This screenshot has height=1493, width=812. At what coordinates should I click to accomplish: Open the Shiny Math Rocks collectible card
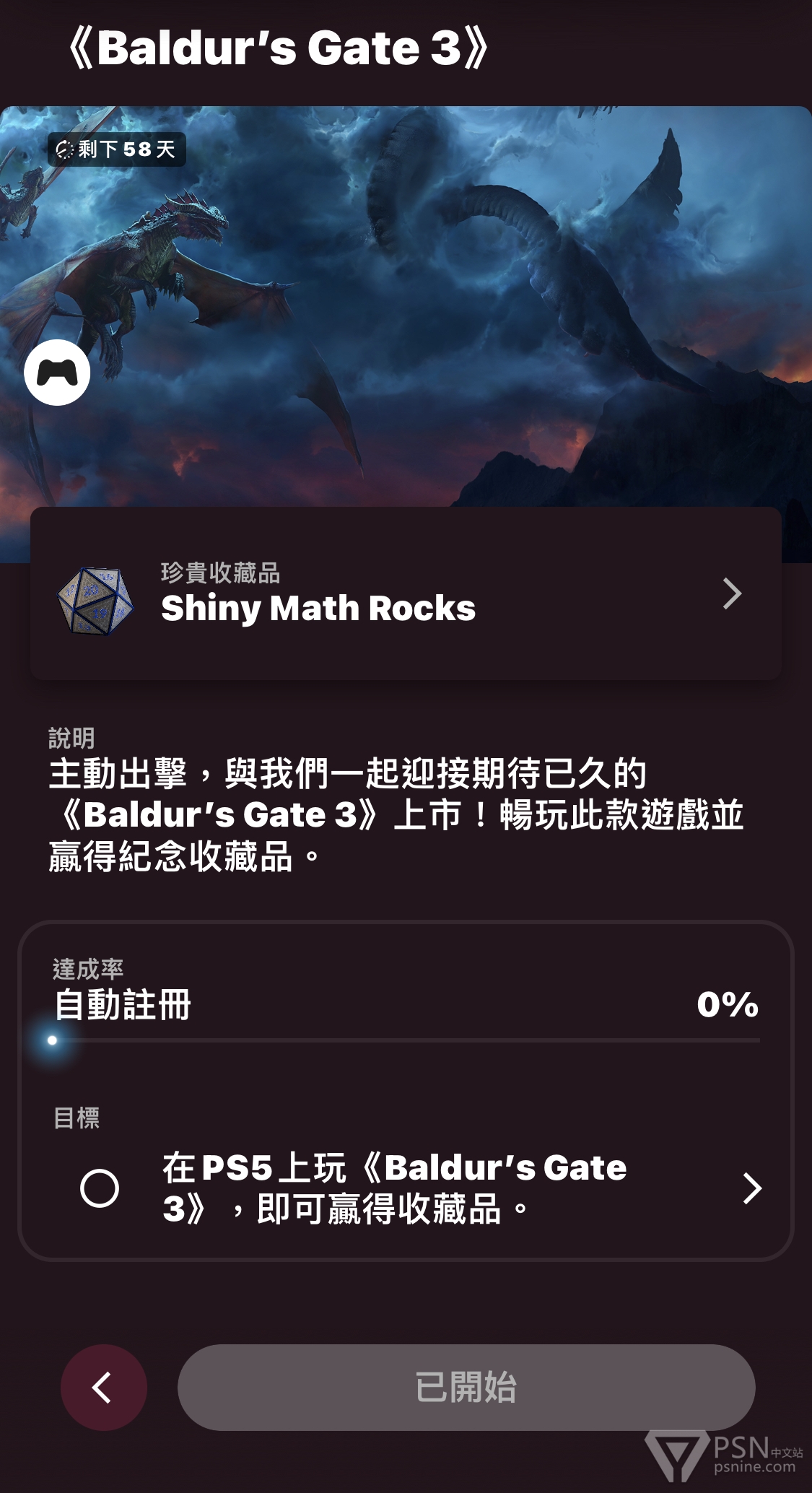tap(406, 593)
